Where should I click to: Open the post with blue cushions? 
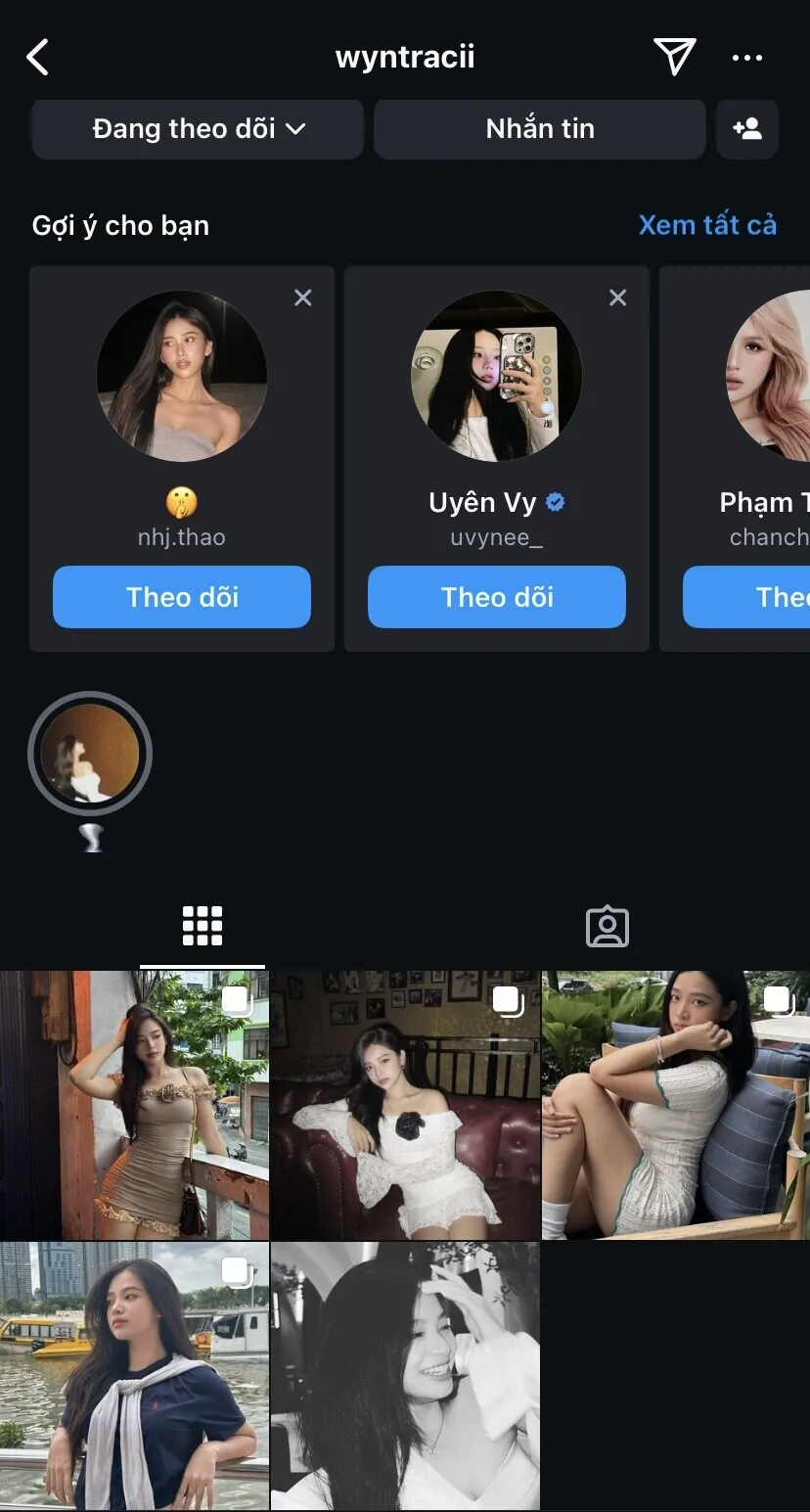[676, 1106]
